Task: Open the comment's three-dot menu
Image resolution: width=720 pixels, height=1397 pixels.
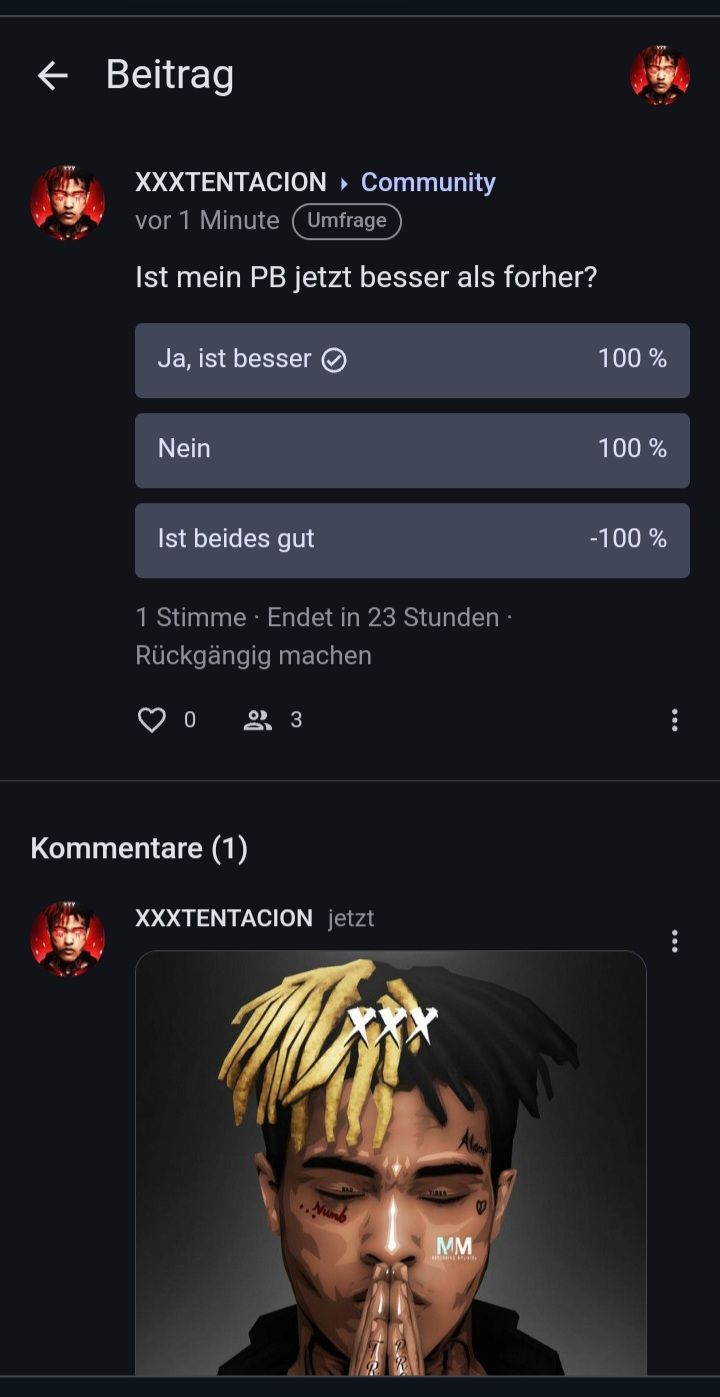Action: (675, 941)
